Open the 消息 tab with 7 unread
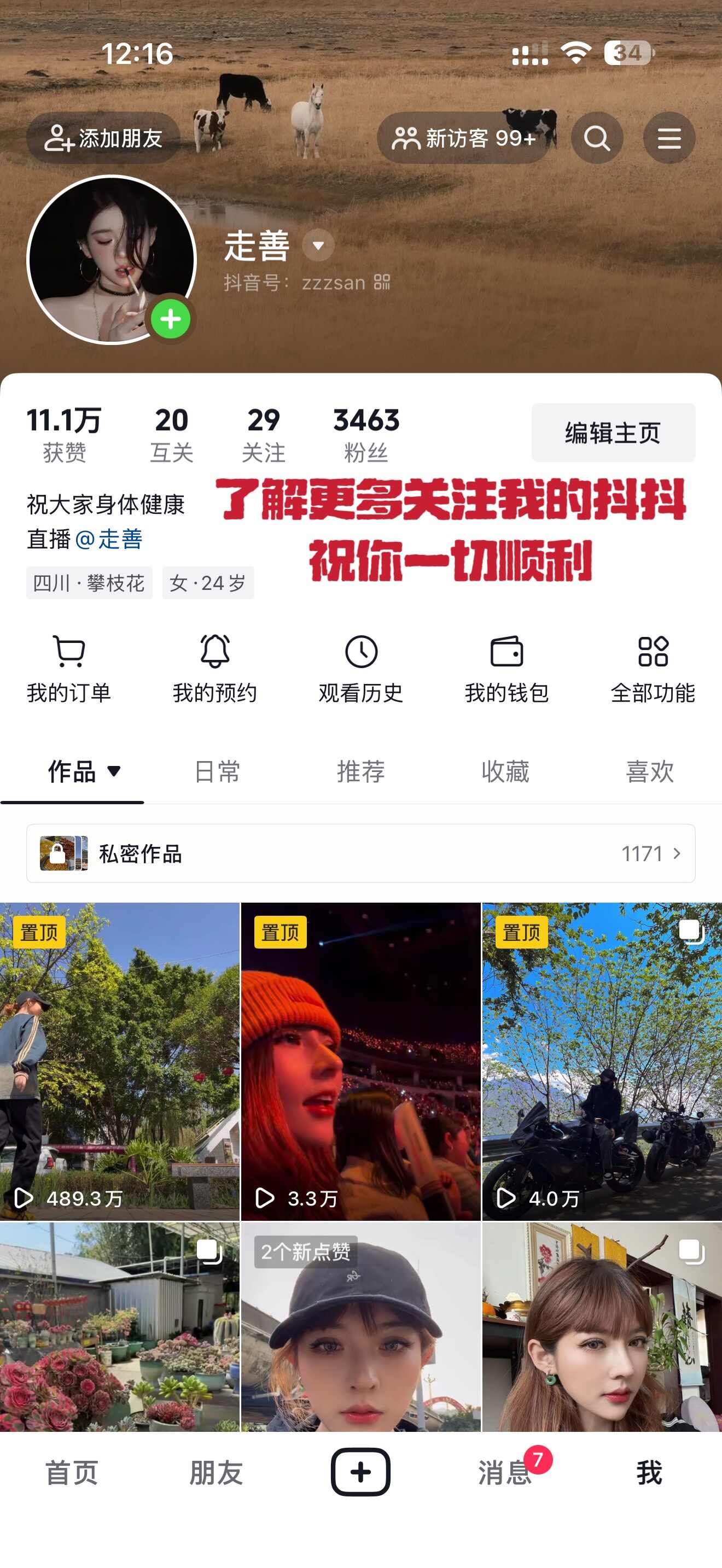The width and height of the screenshot is (722, 1568). [x=505, y=1472]
